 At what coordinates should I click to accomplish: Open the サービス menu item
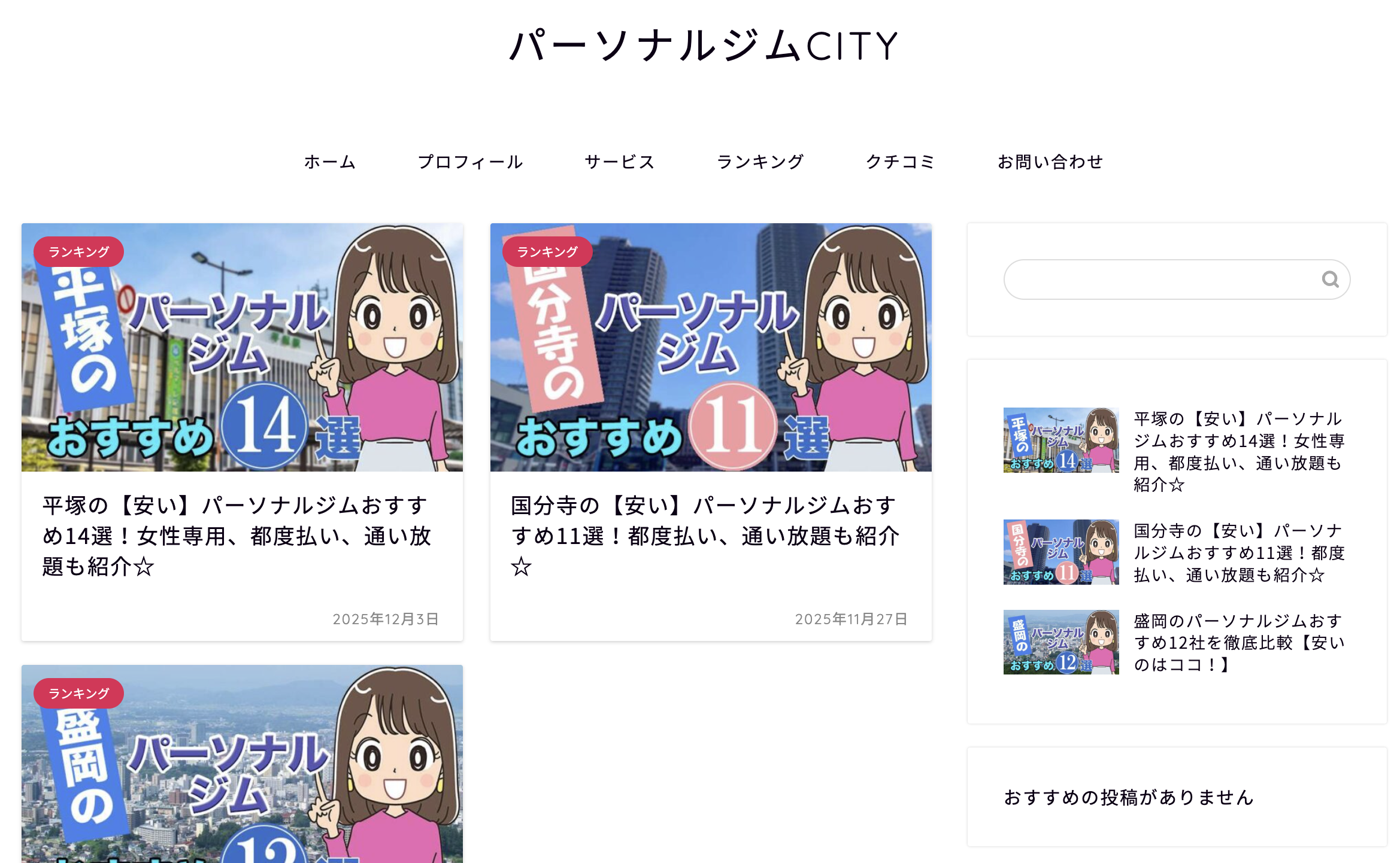tap(620, 162)
